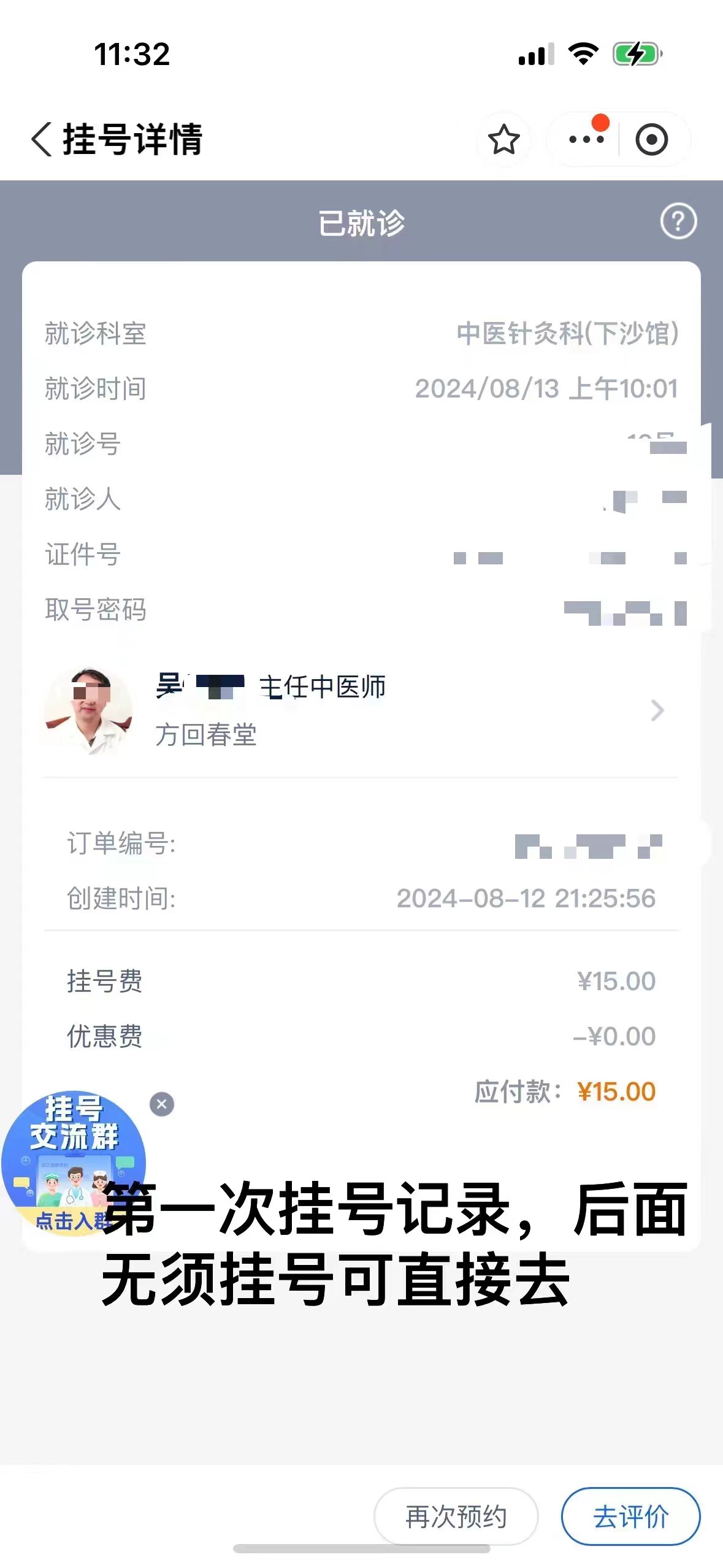Image resolution: width=723 pixels, height=1568 pixels.
Task: Open the three-dot more menu
Action: (x=586, y=139)
